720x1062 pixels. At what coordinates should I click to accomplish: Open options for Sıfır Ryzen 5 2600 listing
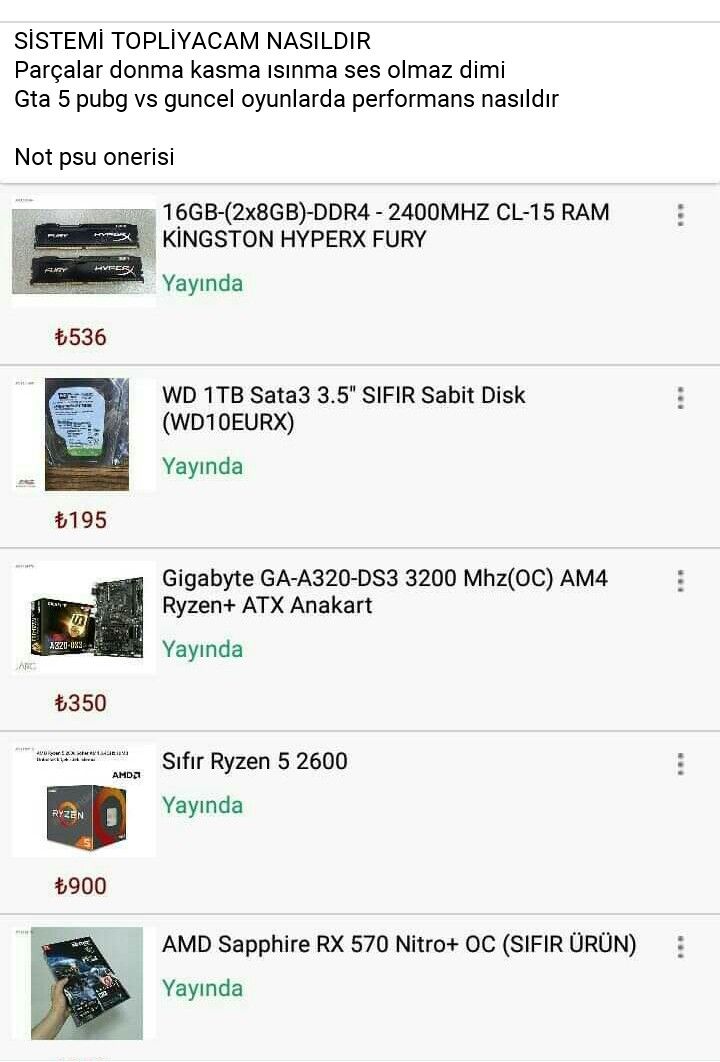click(x=680, y=764)
